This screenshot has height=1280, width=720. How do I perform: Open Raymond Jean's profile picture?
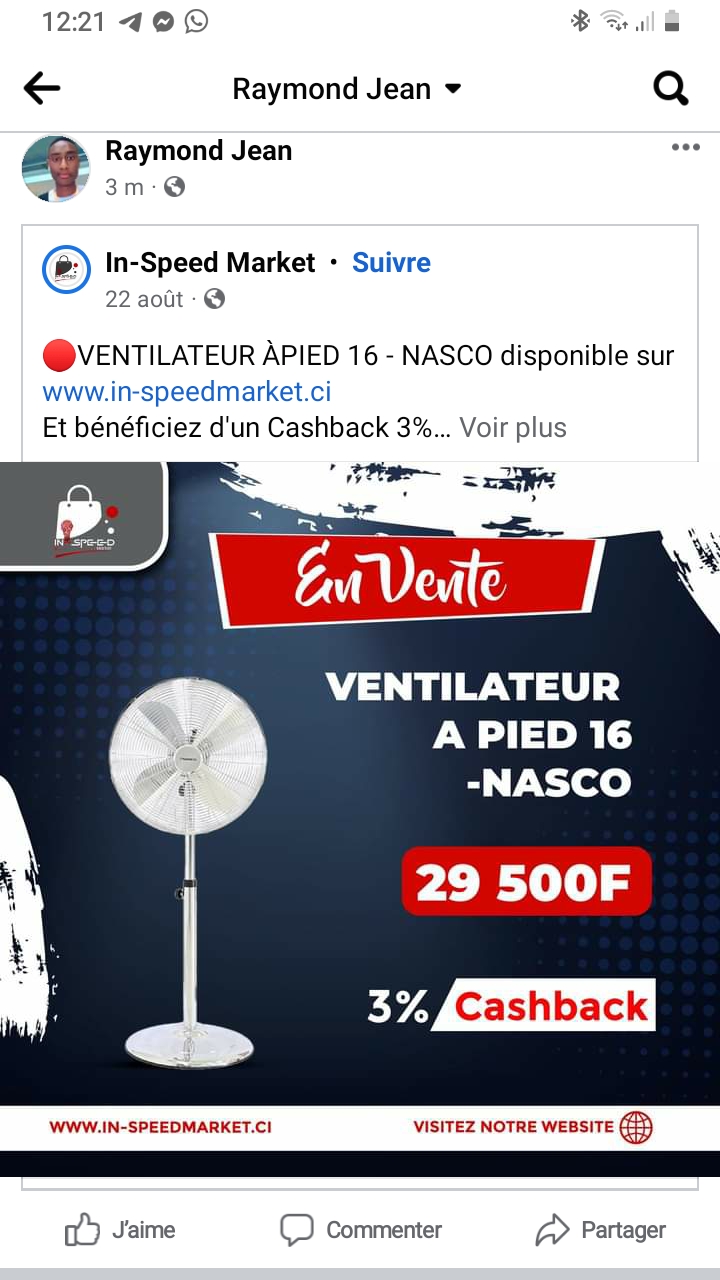[56, 168]
